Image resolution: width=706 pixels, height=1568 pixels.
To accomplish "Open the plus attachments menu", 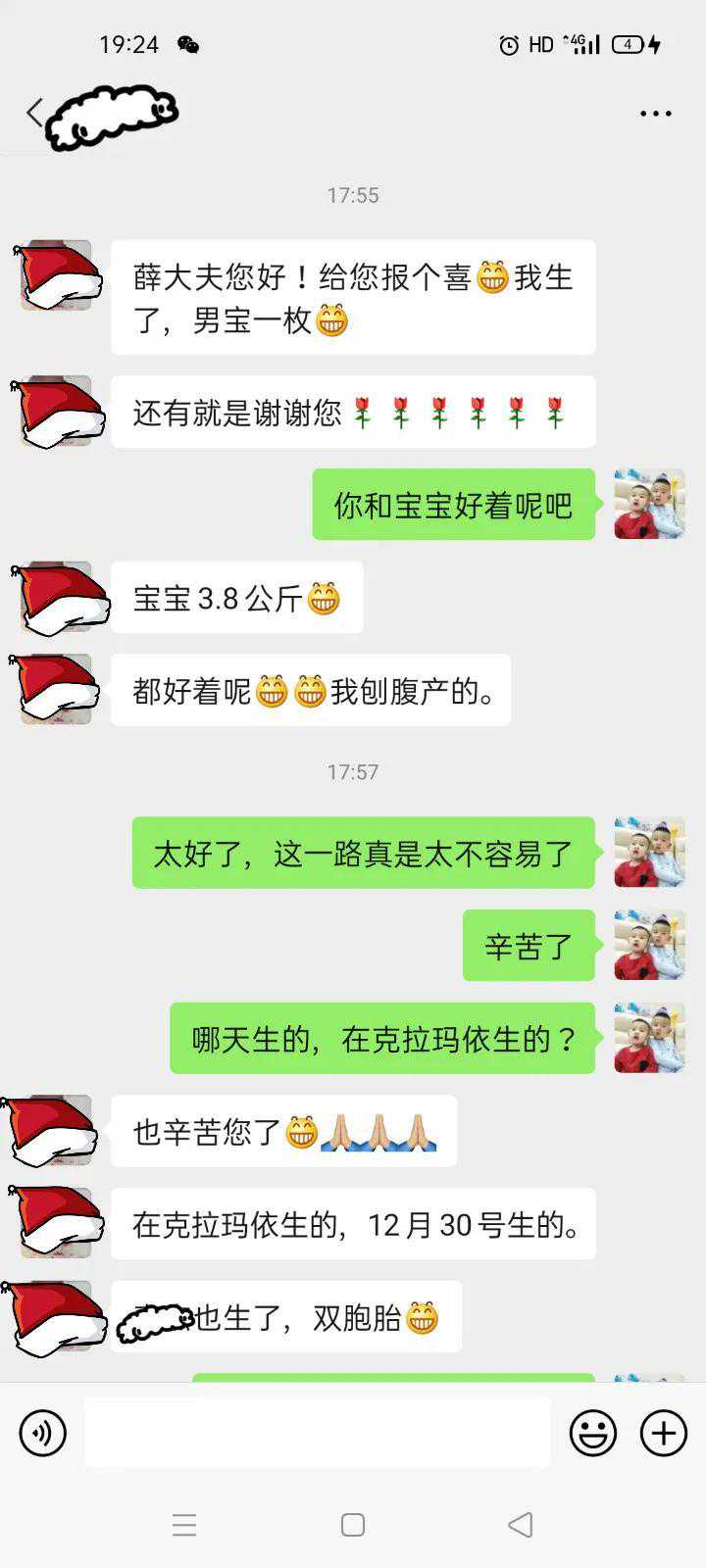I will tap(664, 1434).
